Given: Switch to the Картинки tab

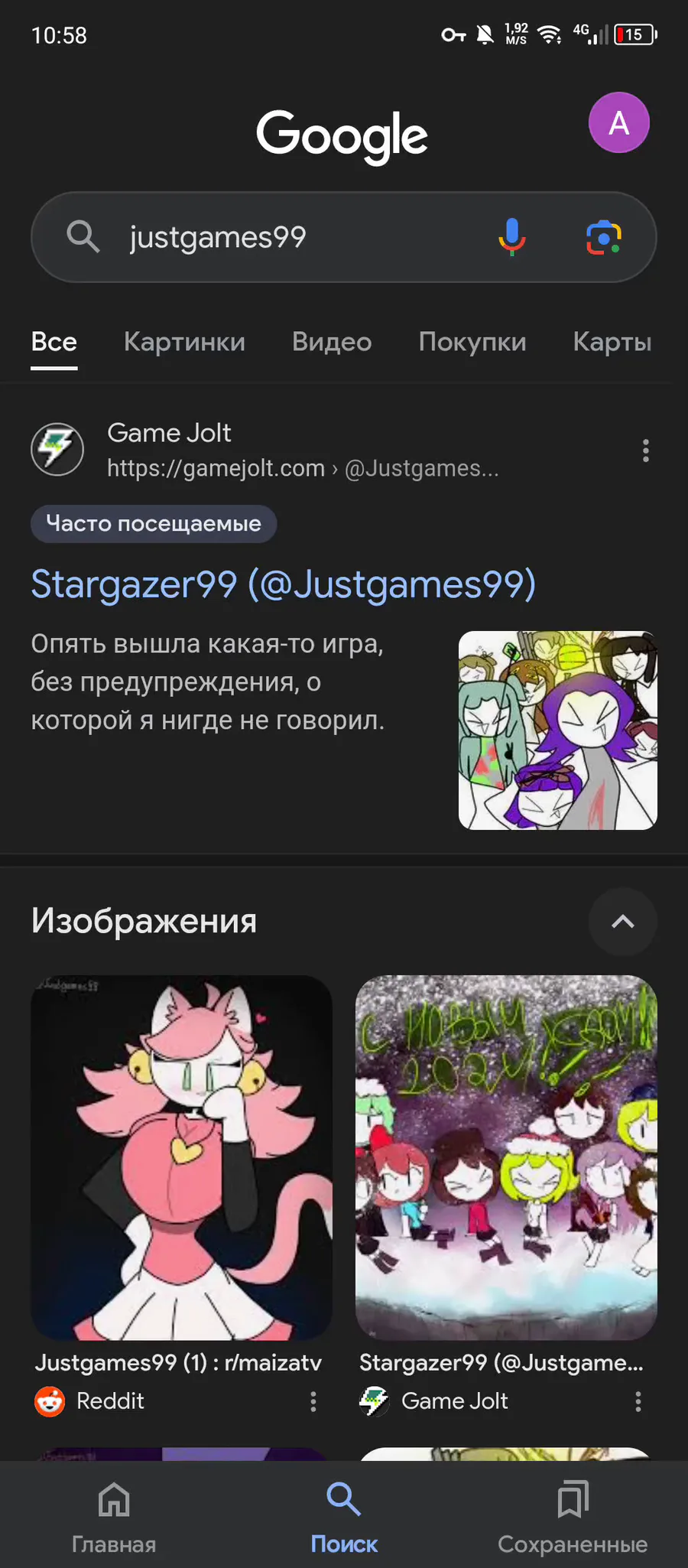Looking at the screenshot, I should click(184, 341).
